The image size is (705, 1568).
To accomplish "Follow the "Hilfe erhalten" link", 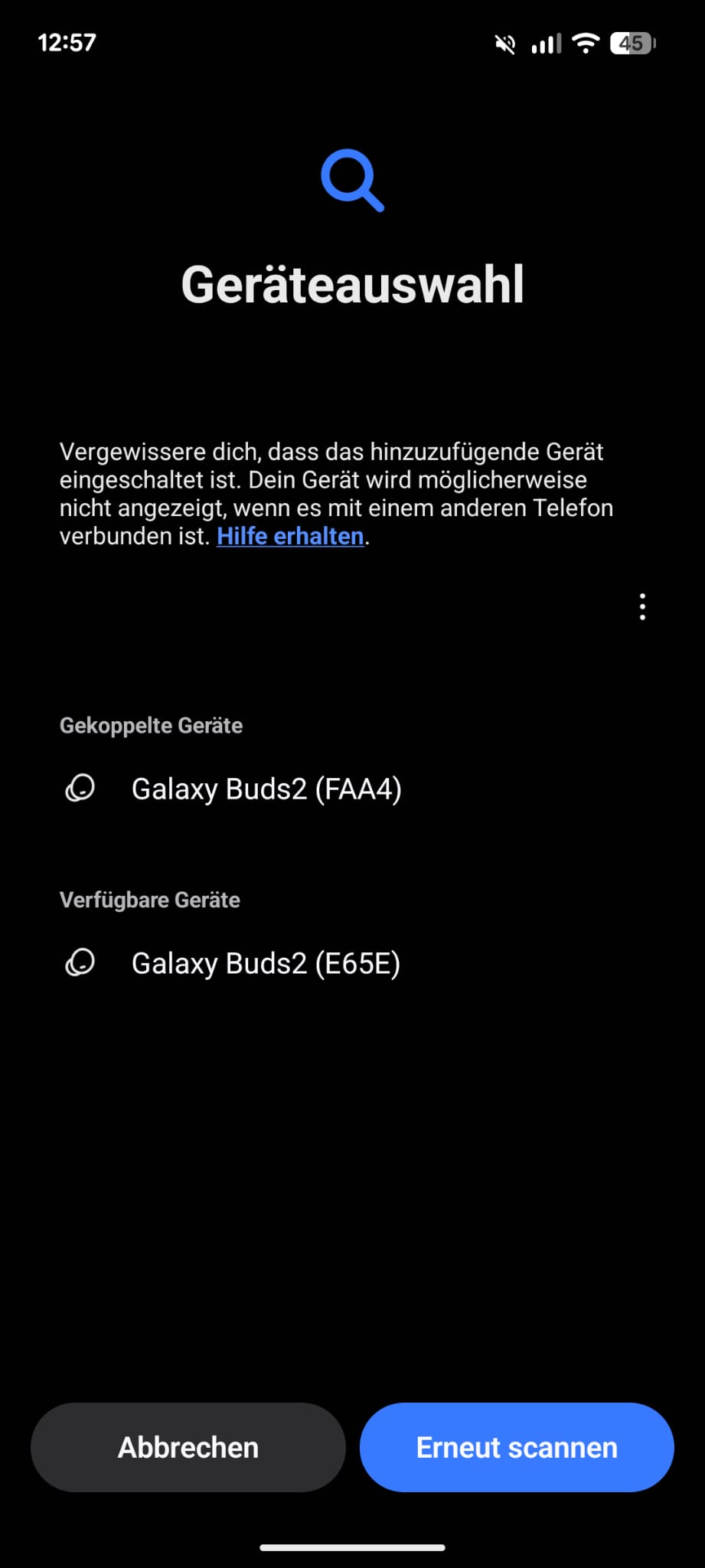I will click(x=290, y=536).
